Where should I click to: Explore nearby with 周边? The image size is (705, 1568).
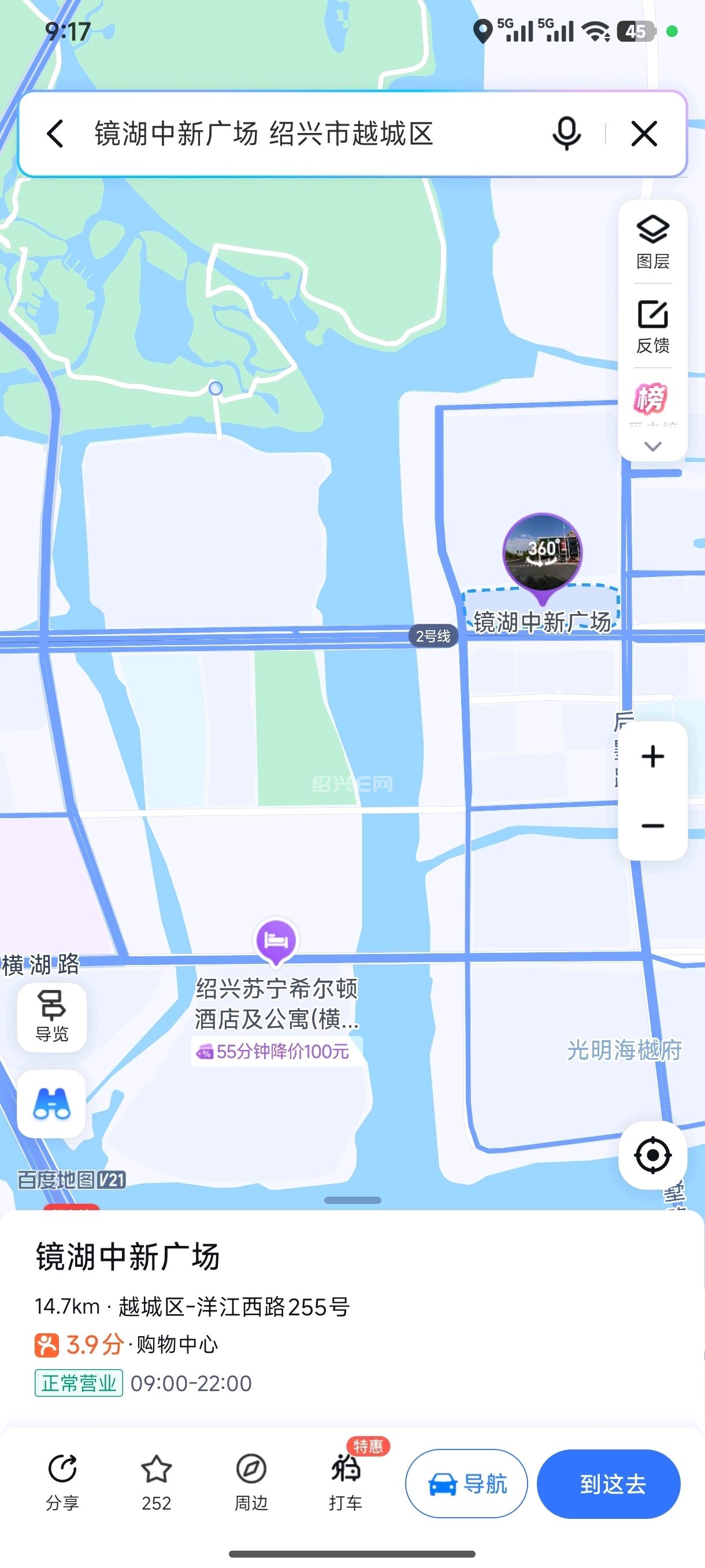click(x=251, y=1481)
